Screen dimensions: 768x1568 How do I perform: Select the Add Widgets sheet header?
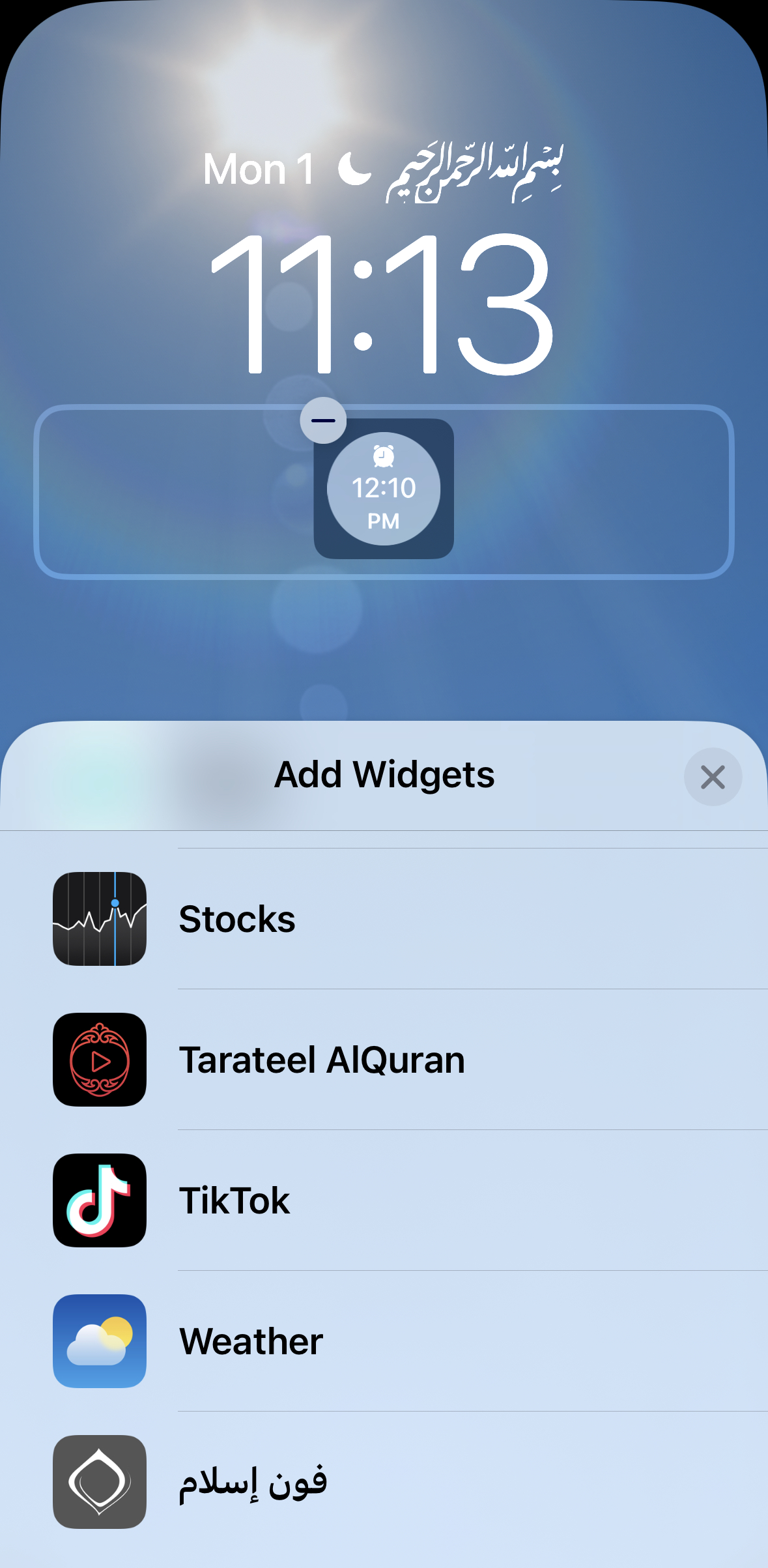point(384,776)
